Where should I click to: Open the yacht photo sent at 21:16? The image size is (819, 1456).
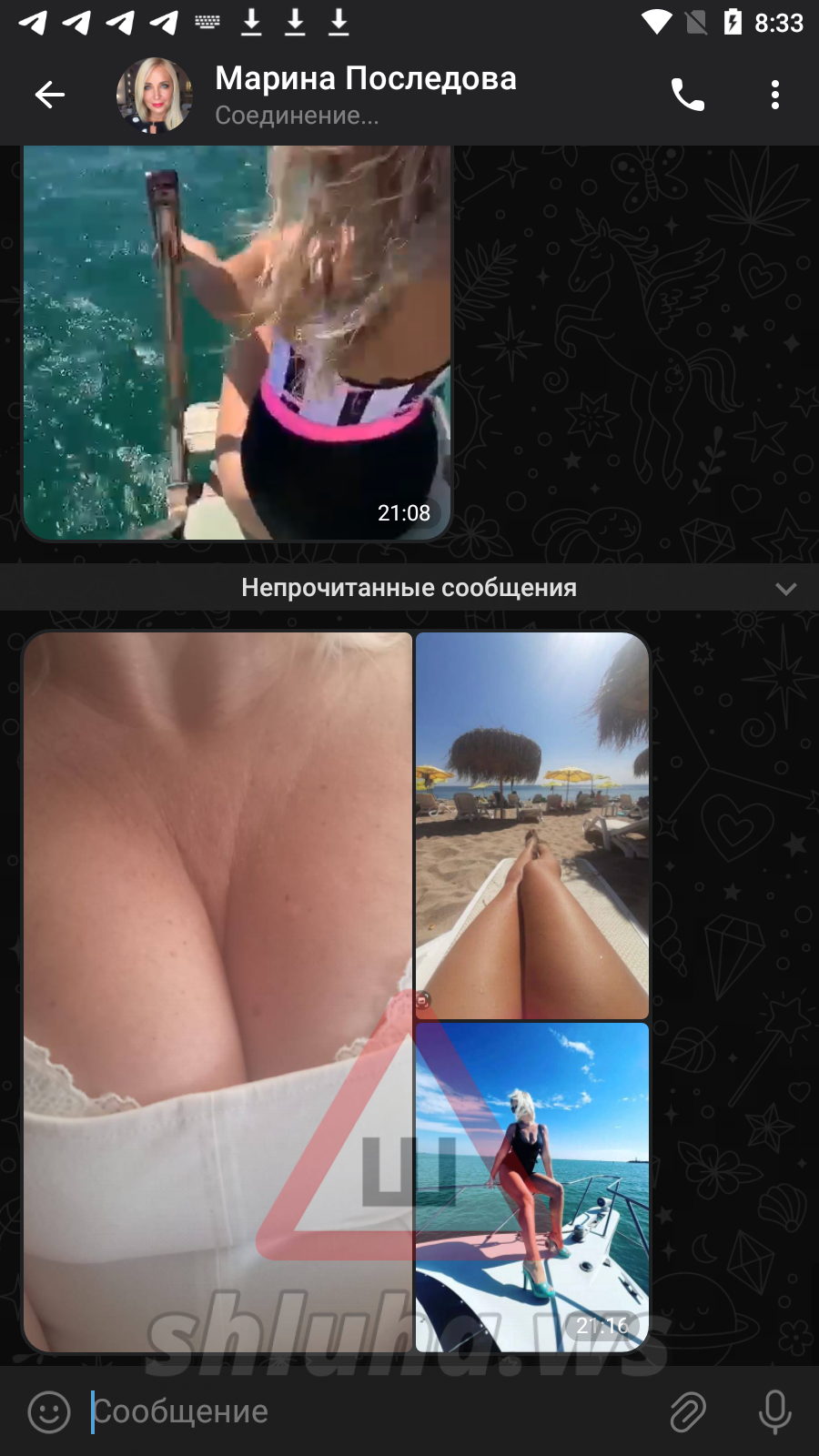coord(532,1187)
